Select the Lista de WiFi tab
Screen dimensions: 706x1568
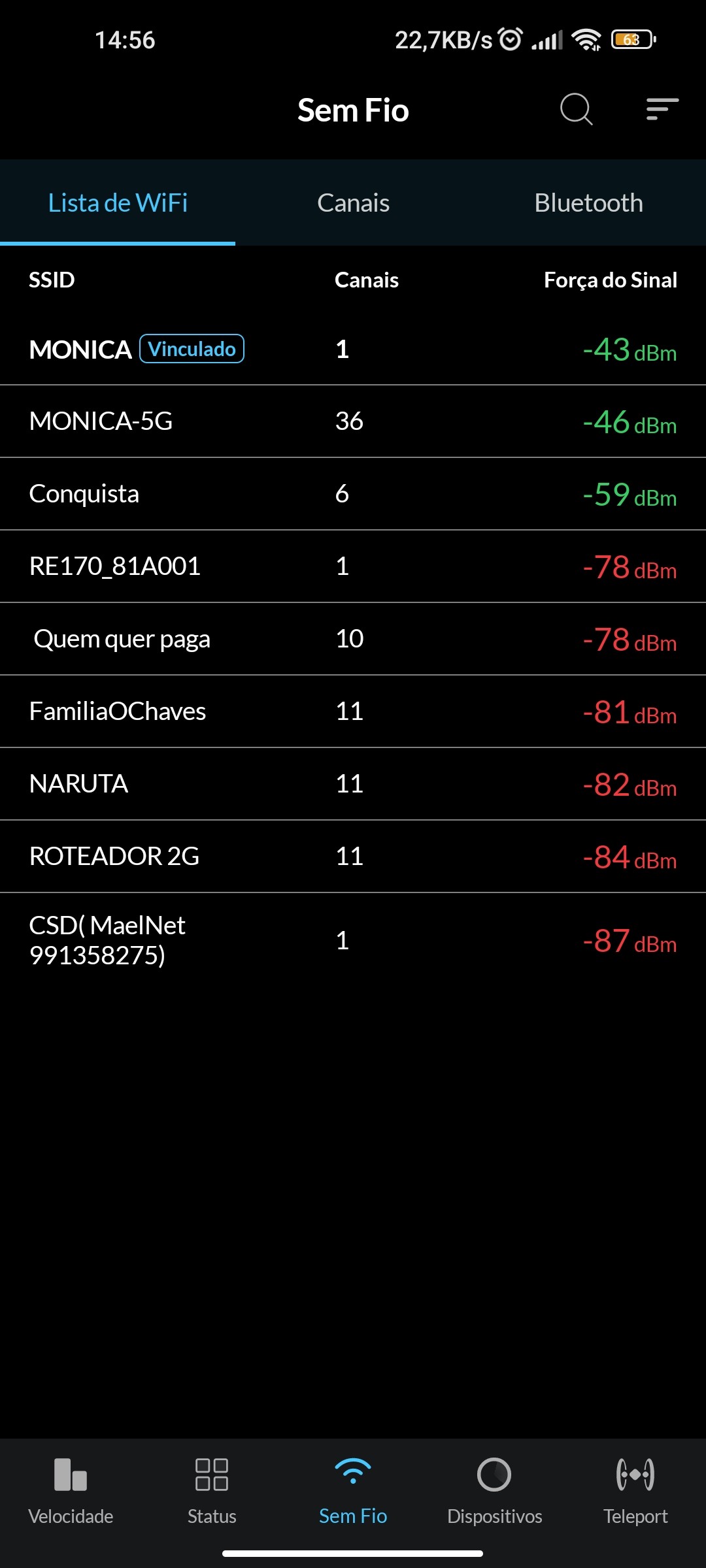[118, 203]
